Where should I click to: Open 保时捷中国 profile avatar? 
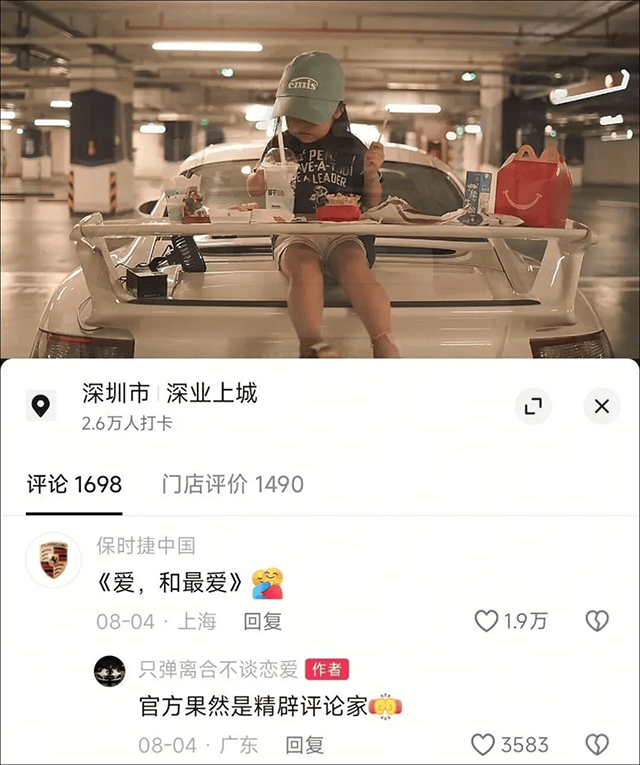[53, 560]
